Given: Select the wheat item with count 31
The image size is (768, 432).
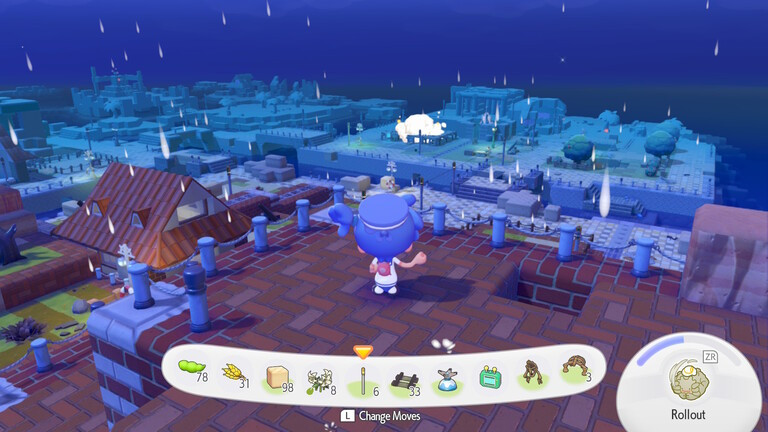Looking at the screenshot, I should click(233, 371).
